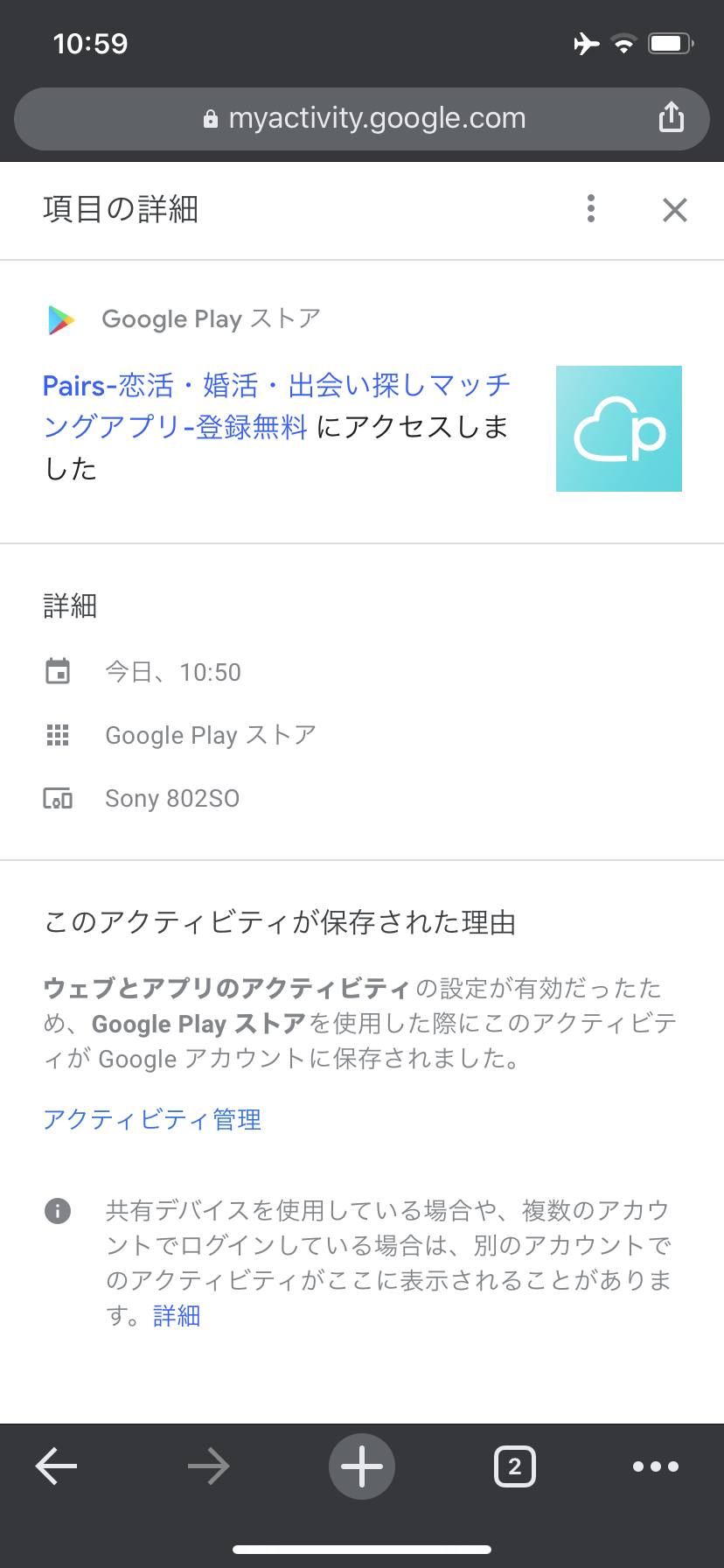The width and height of the screenshot is (724, 1568).
Task: Tap the Pairs app thumbnail image
Action: [619, 428]
